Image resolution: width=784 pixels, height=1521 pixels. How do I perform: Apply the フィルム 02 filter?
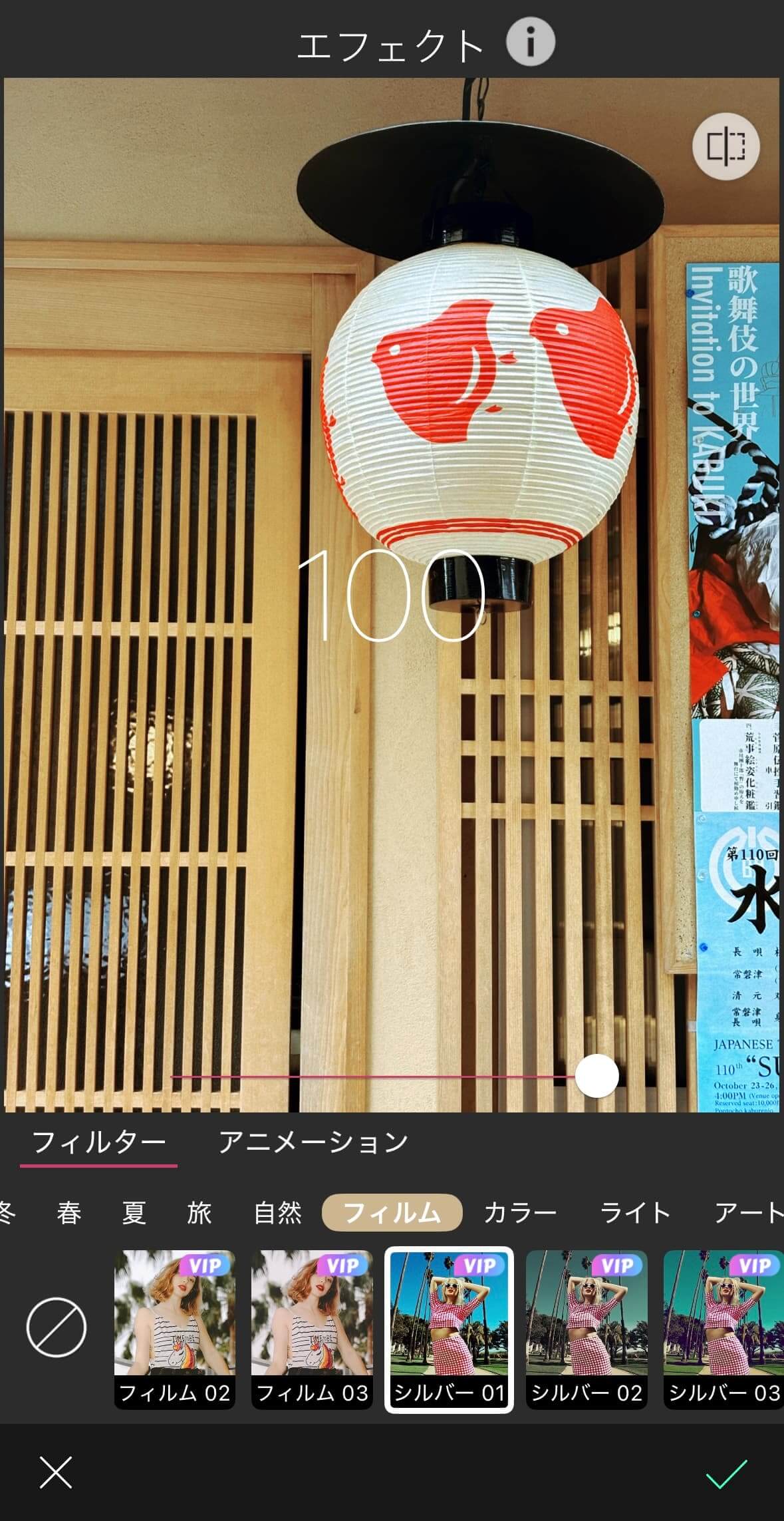click(175, 1329)
